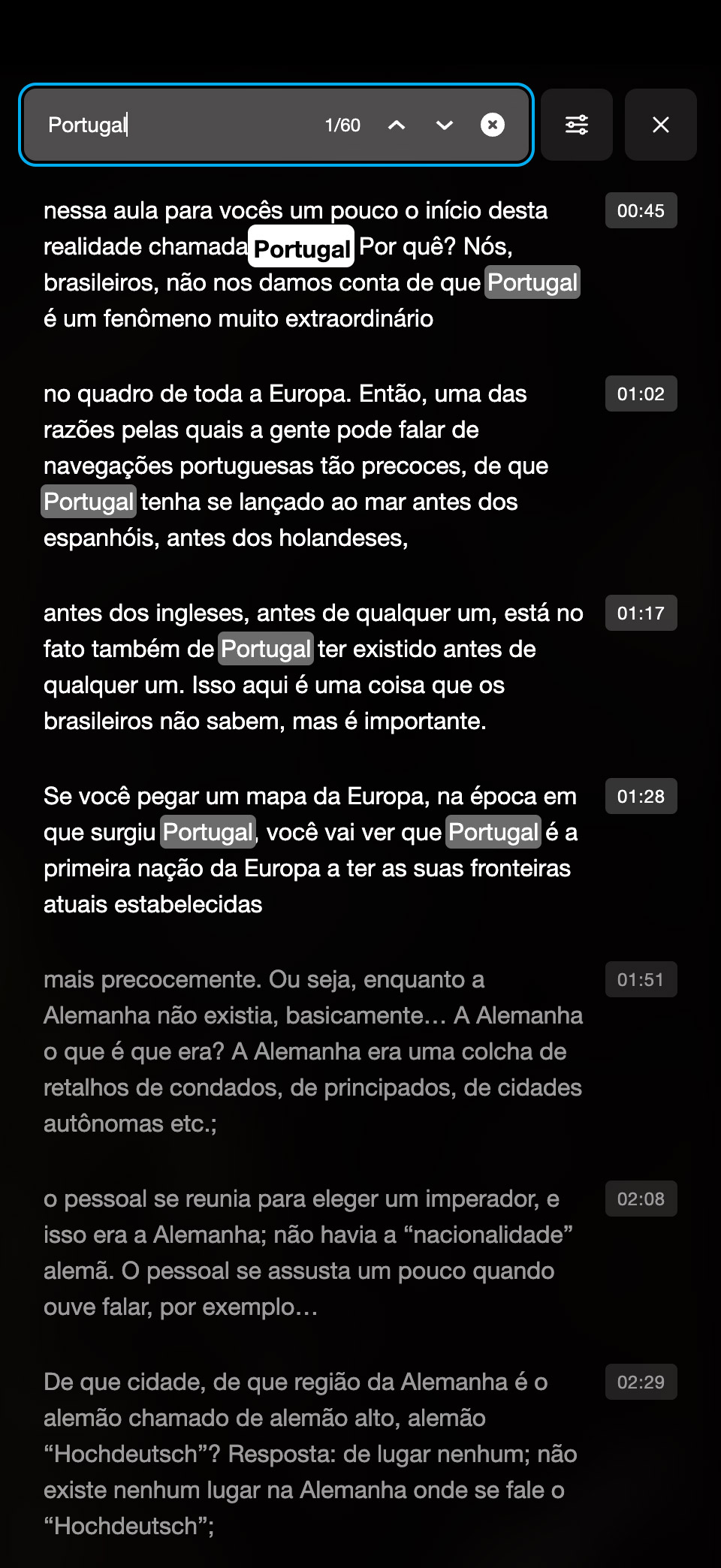Play from the 02:29 timestamp
Viewport: 721px width, 1568px height.
[641, 1382]
